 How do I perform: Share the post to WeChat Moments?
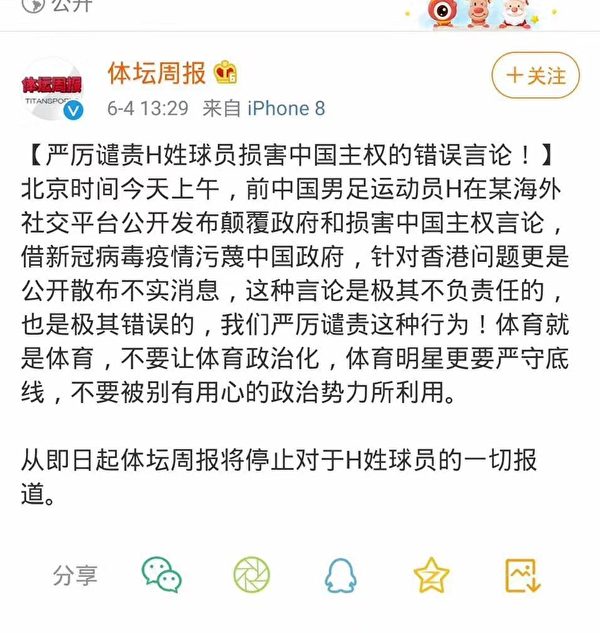(251, 574)
